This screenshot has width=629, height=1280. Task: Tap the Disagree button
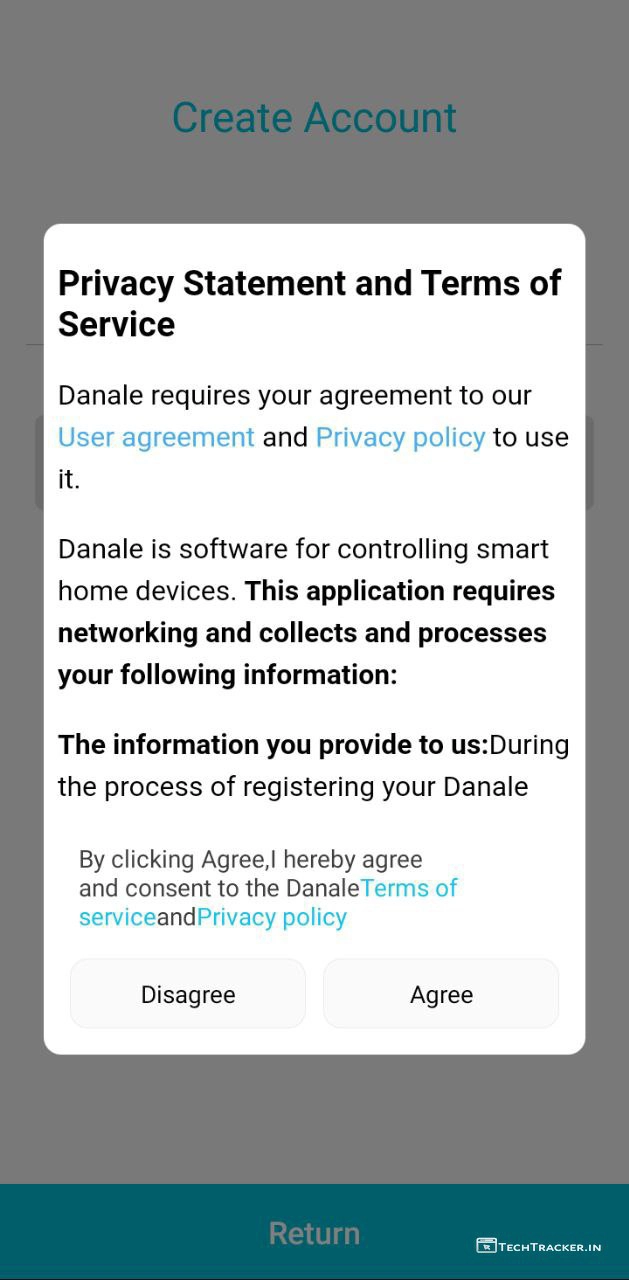click(x=188, y=994)
